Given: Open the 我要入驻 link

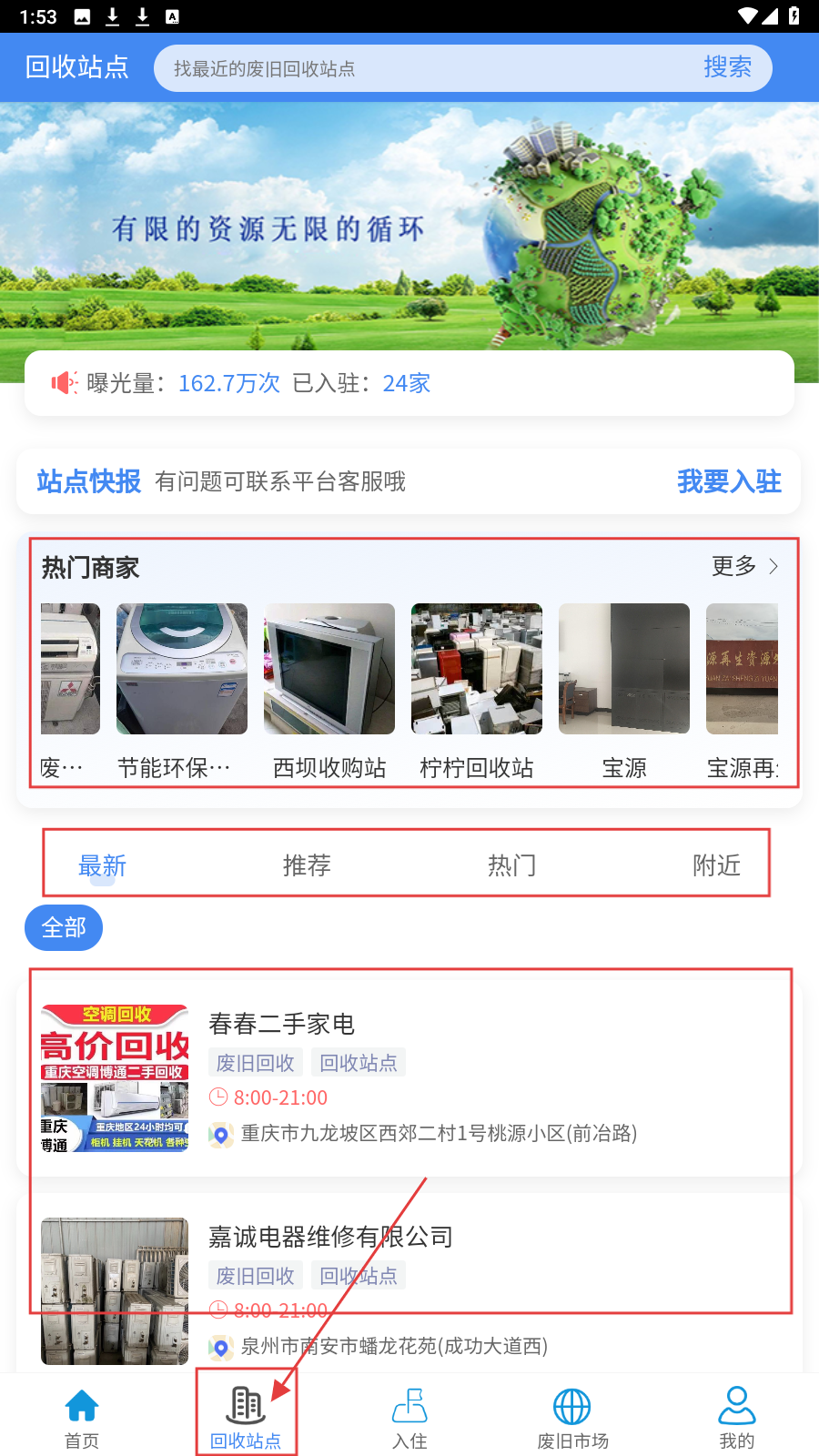Looking at the screenshot, I should (x=729, y=481).
